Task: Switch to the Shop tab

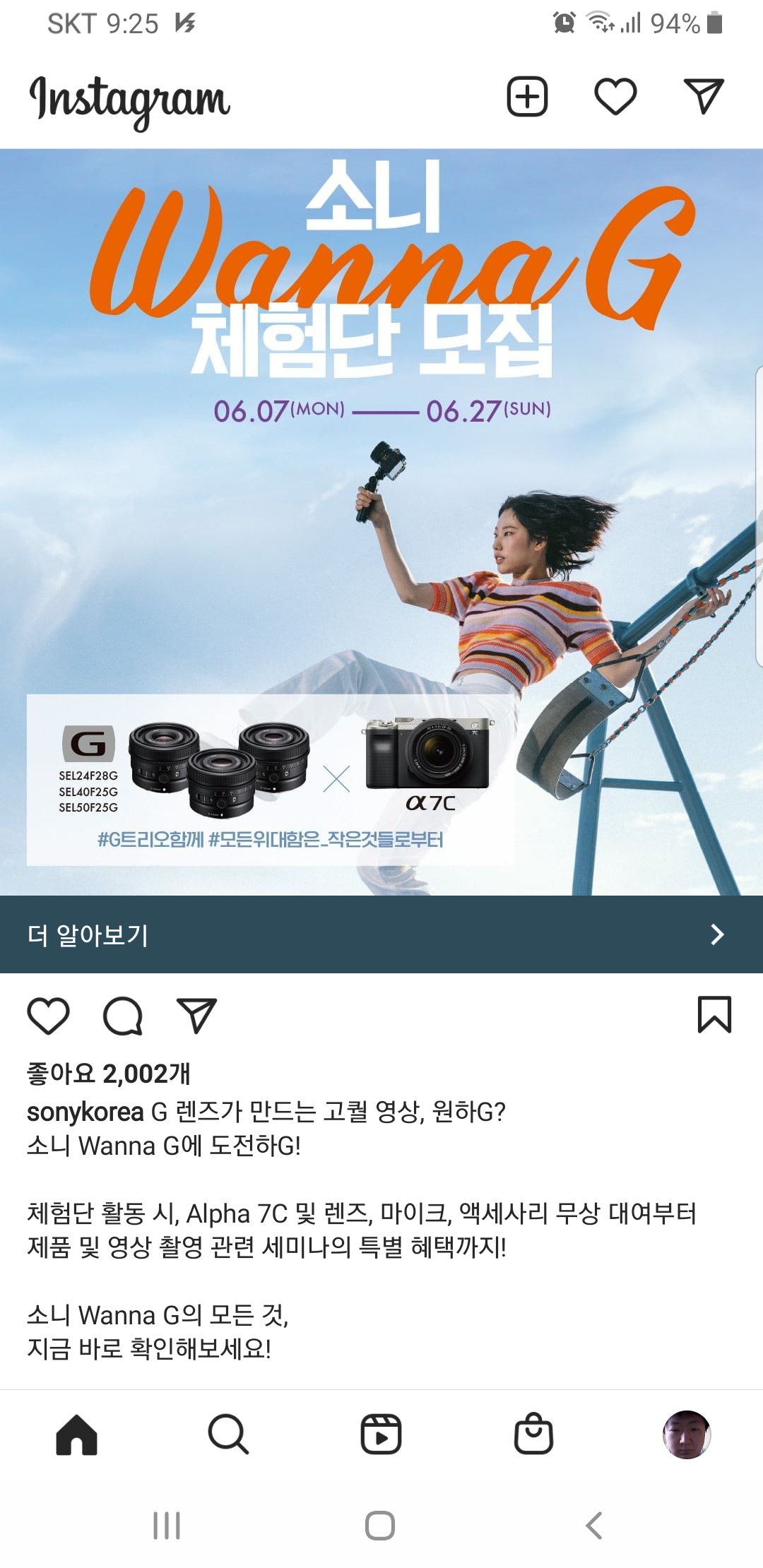Action: click(x=533, y=1435)
